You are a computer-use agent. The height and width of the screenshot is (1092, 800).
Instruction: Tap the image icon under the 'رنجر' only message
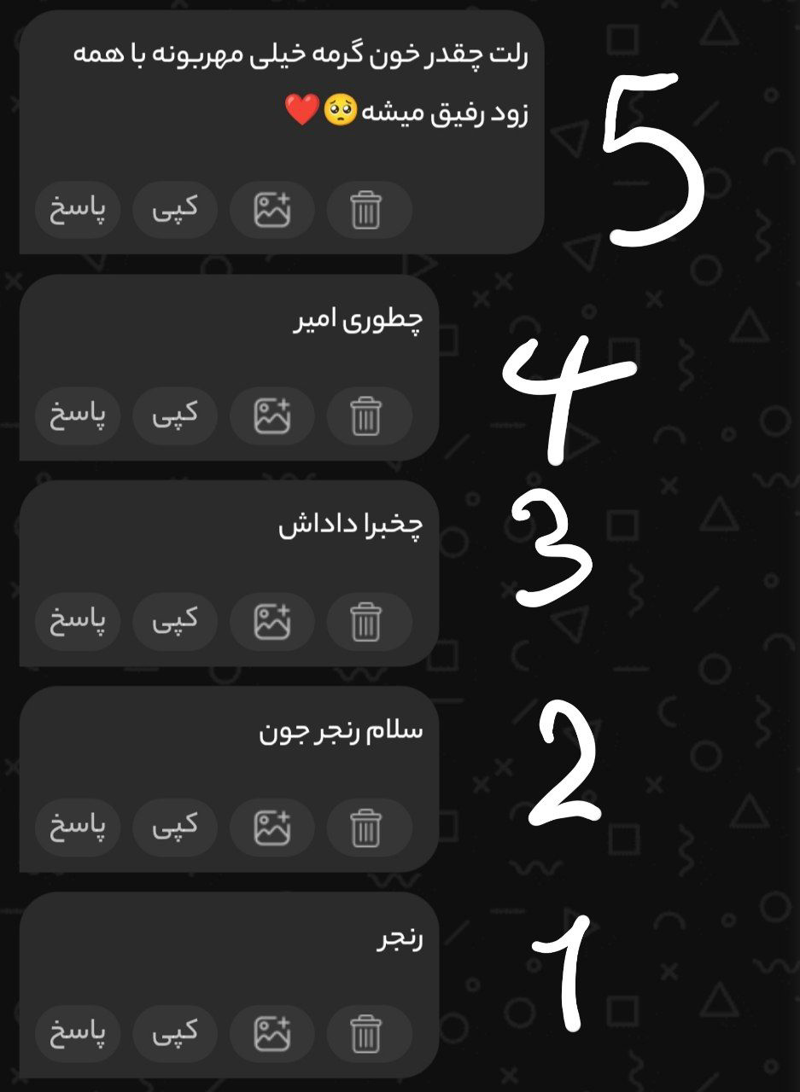click(x=272, y=1034)
